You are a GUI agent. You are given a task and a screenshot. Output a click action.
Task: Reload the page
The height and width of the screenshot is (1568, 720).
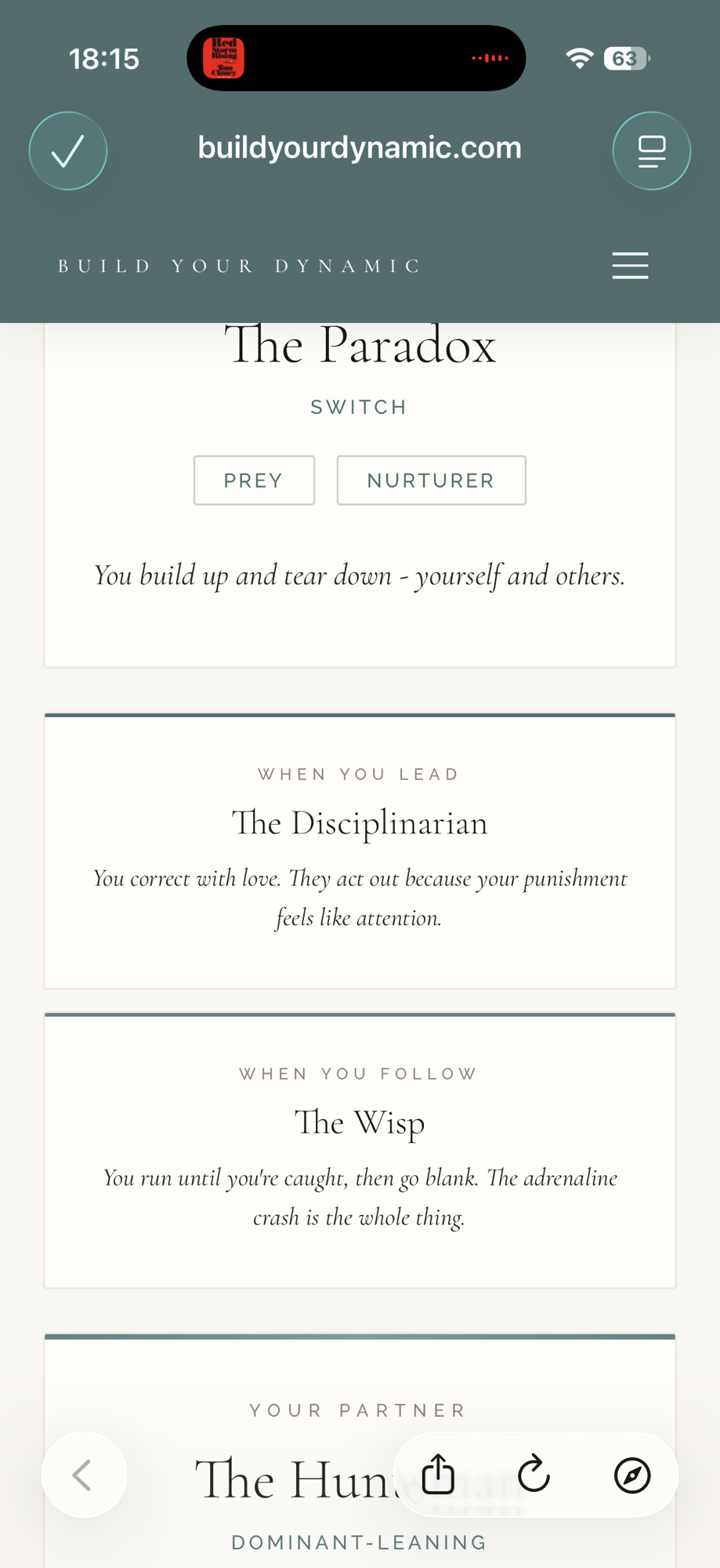click(x=534, y=1475)
